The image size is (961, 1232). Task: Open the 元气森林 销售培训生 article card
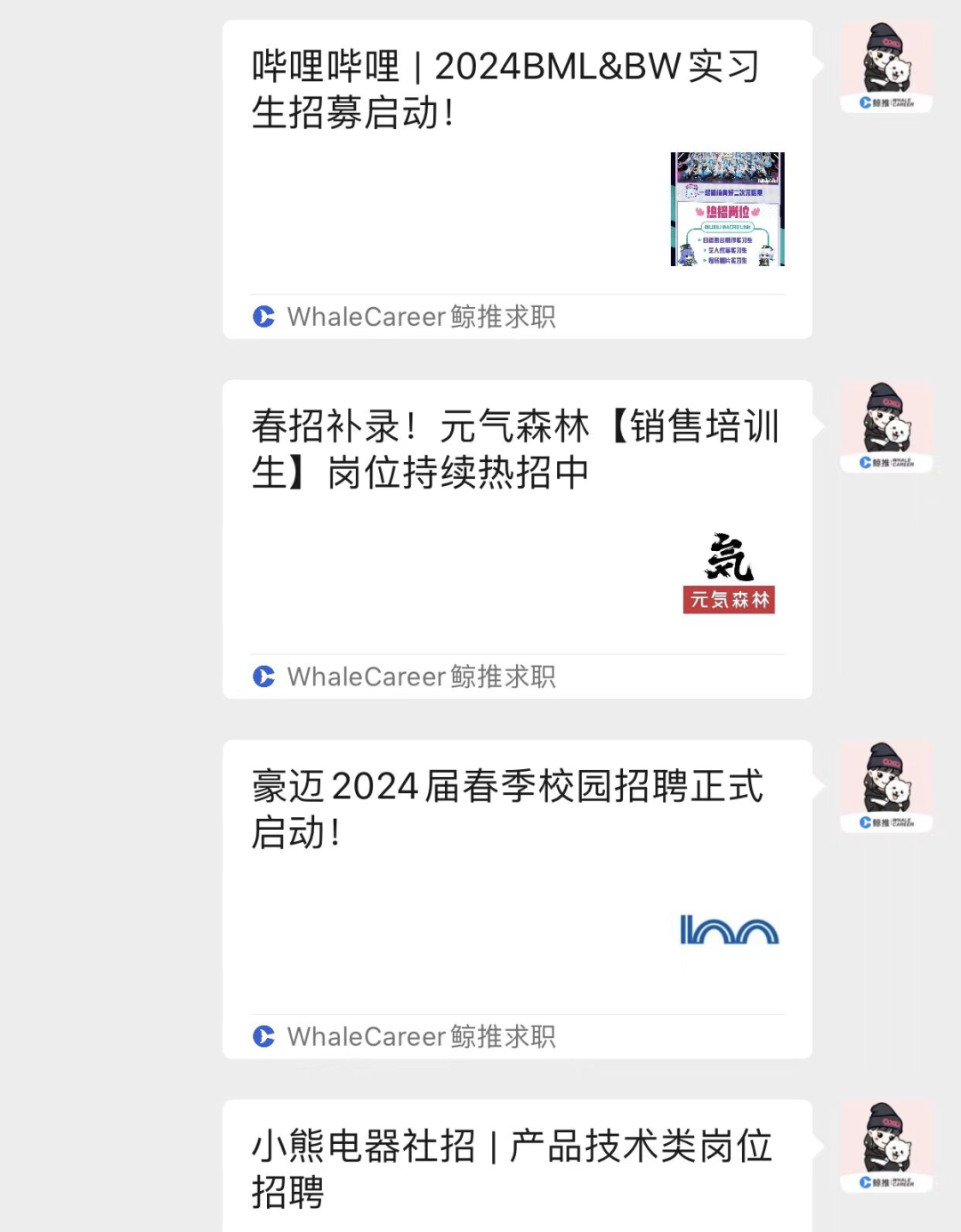pyautogui.click(x=516, y=539)
